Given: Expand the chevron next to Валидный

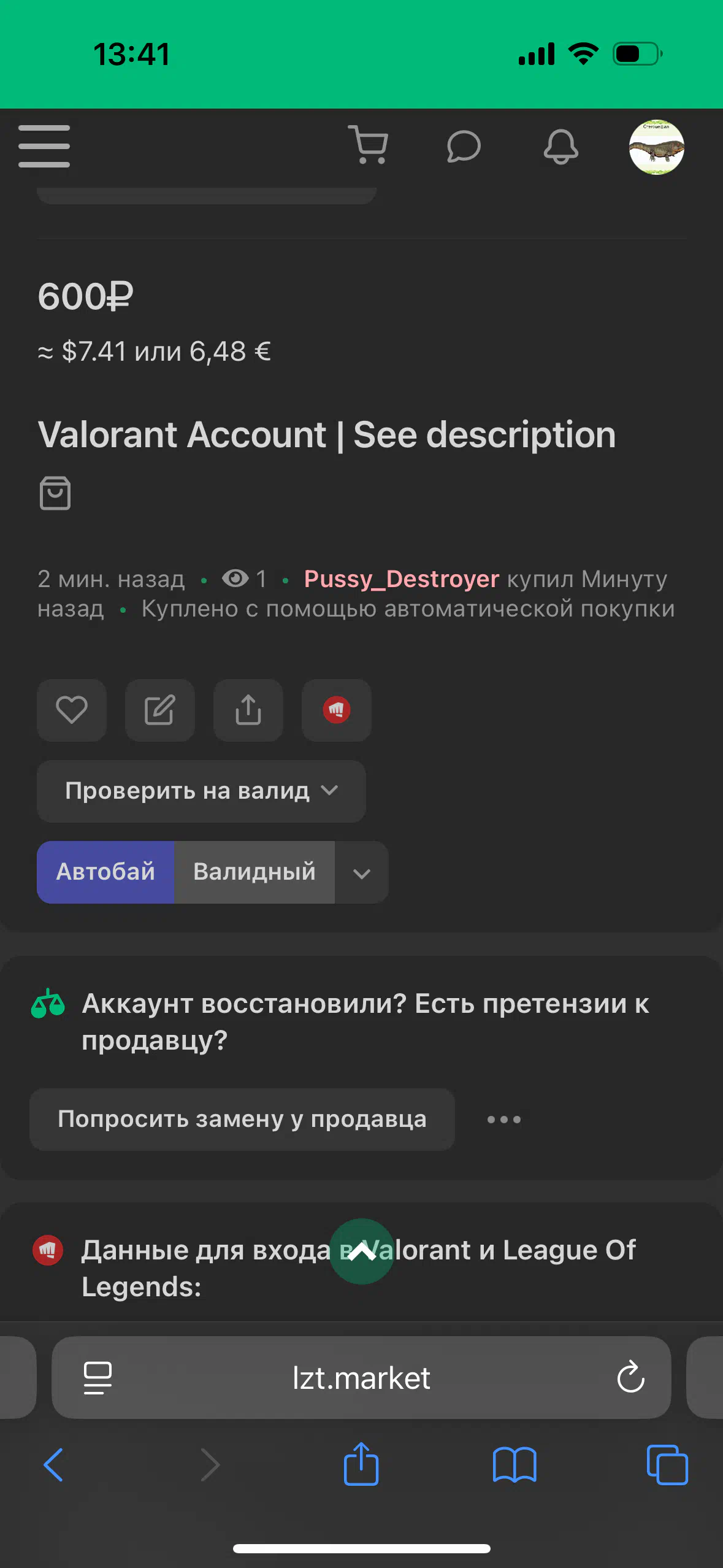Looking at the screenshot, I should (x=362, y=872).
